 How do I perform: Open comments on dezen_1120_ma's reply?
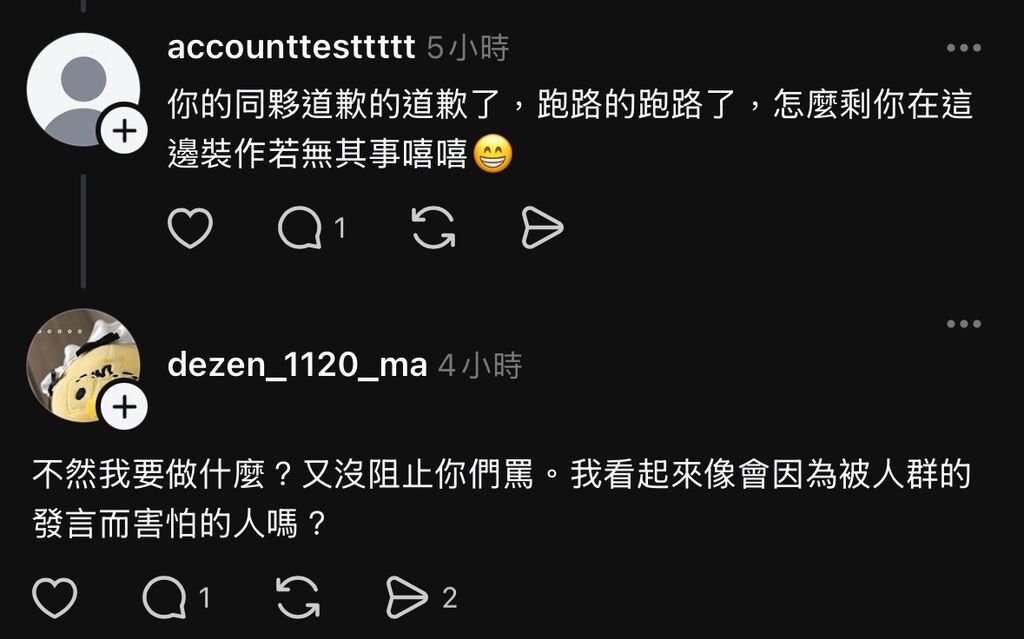[165, 598]
